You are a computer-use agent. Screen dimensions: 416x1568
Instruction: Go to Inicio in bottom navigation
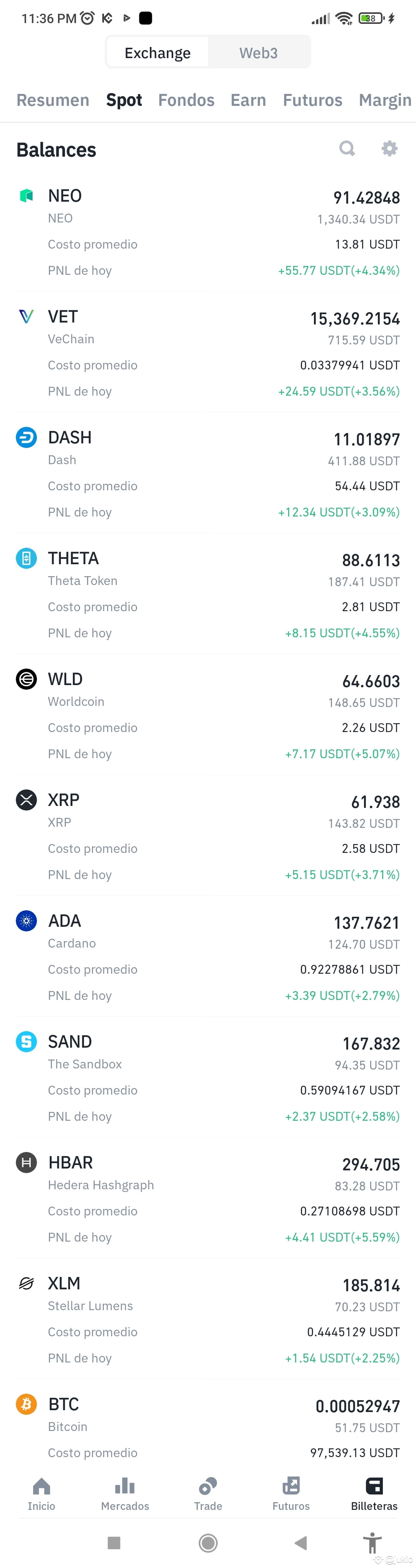(42, 1493)
